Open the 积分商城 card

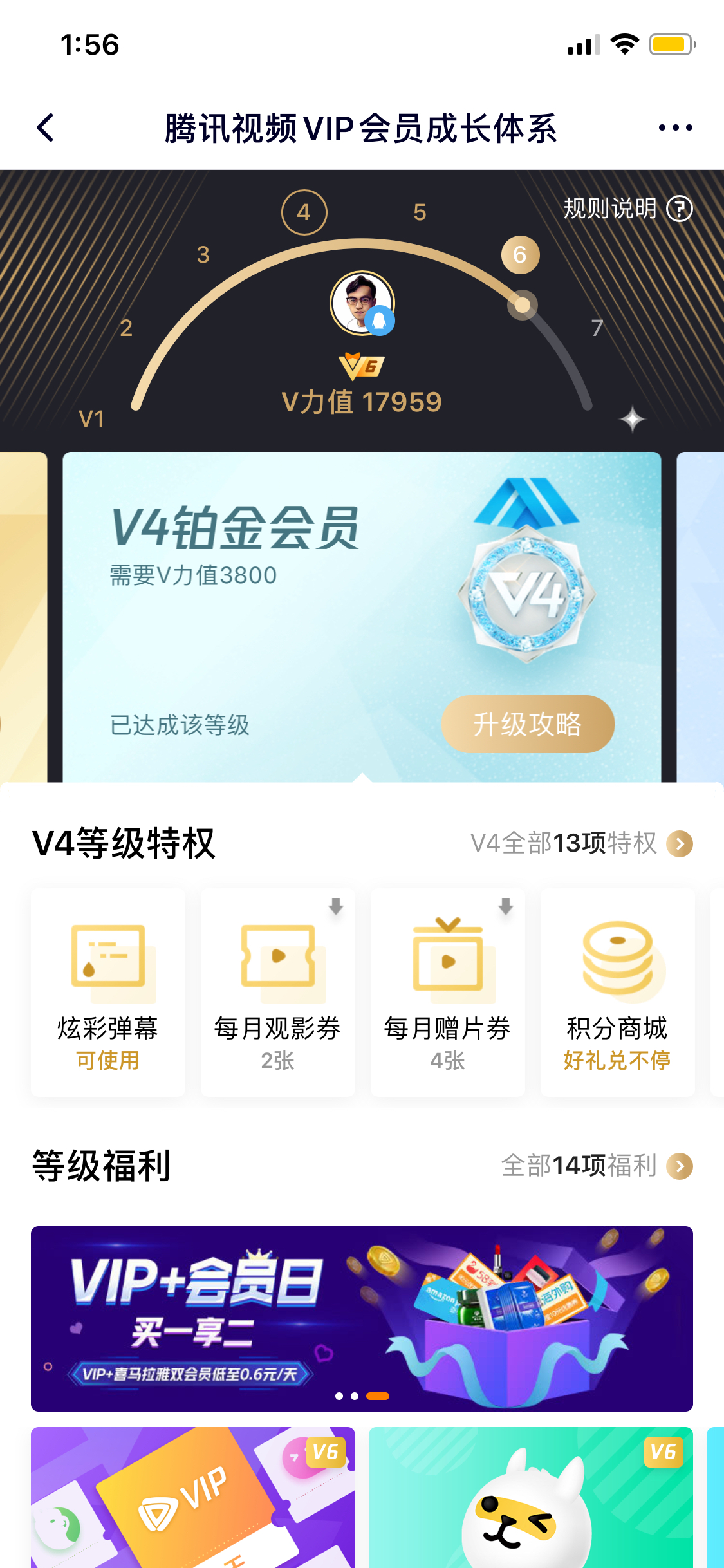tap(618, 993)
